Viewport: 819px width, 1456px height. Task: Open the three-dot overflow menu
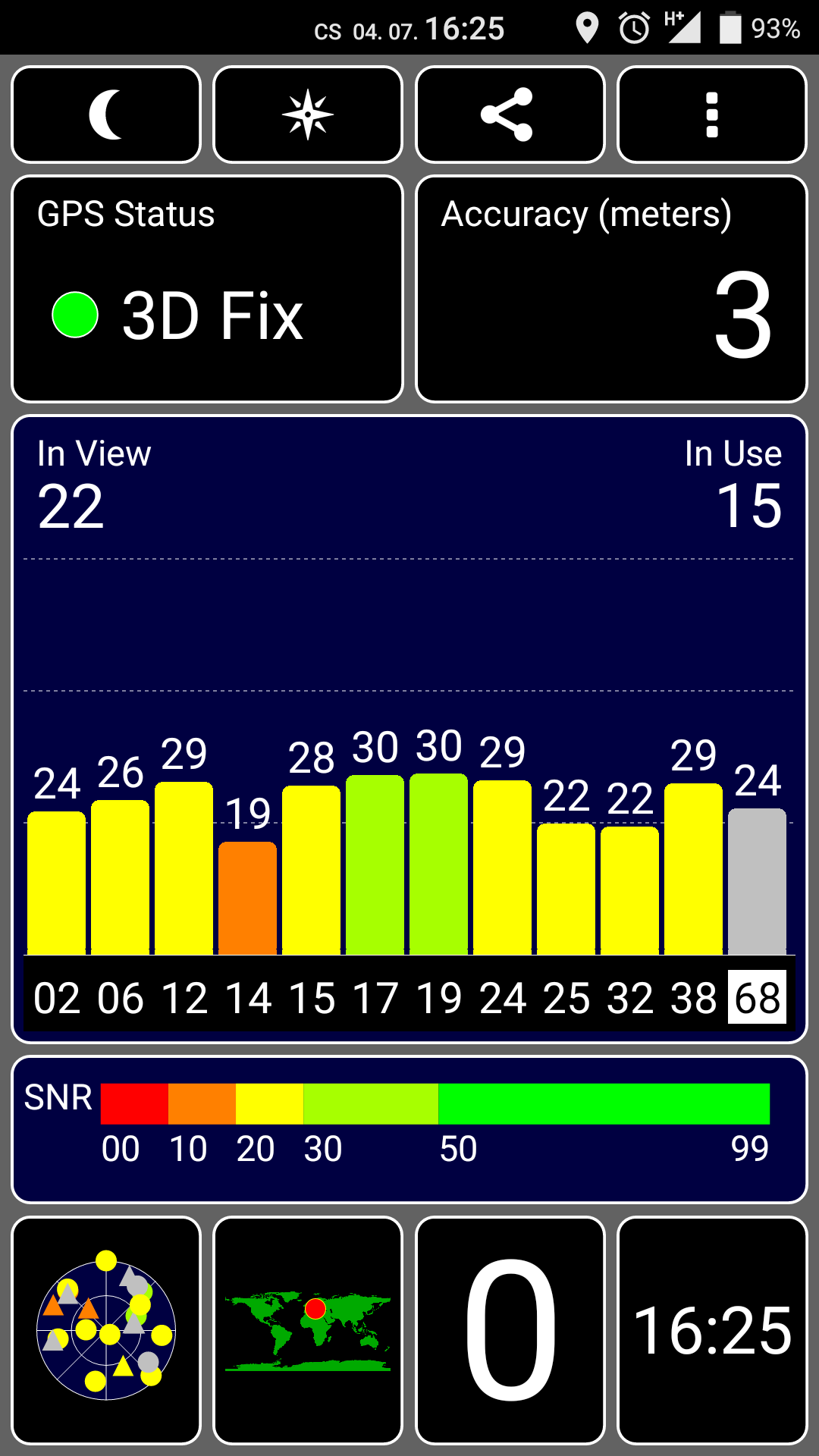tap(712, 115)
